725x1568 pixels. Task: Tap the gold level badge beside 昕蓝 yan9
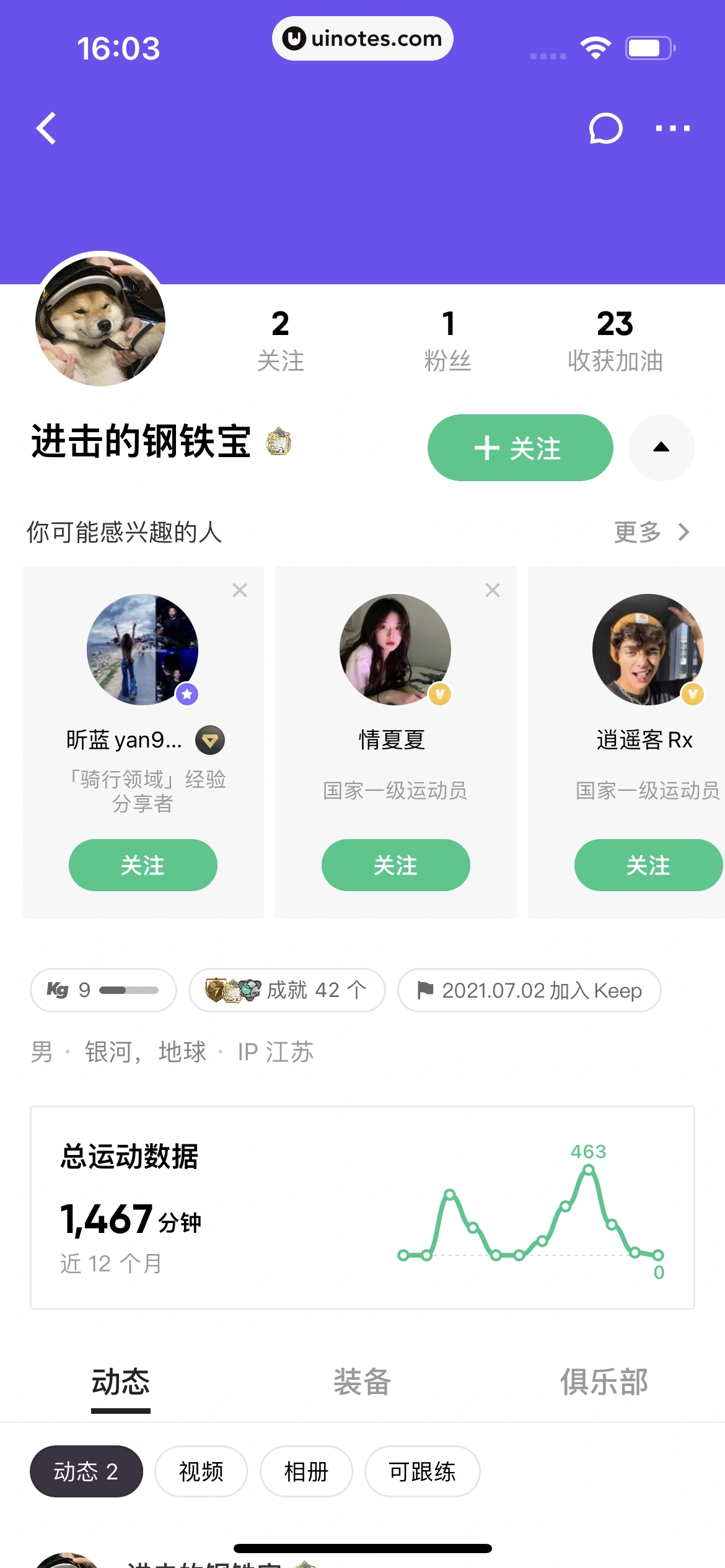[210, 740]
